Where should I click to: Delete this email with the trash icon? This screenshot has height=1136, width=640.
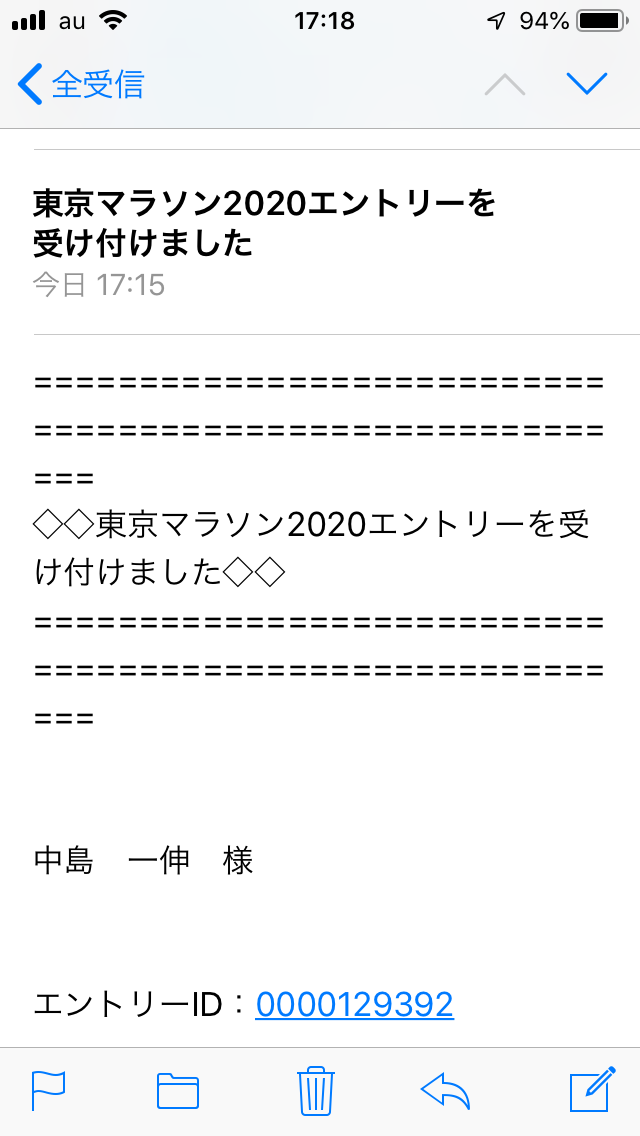point(316,1090)
